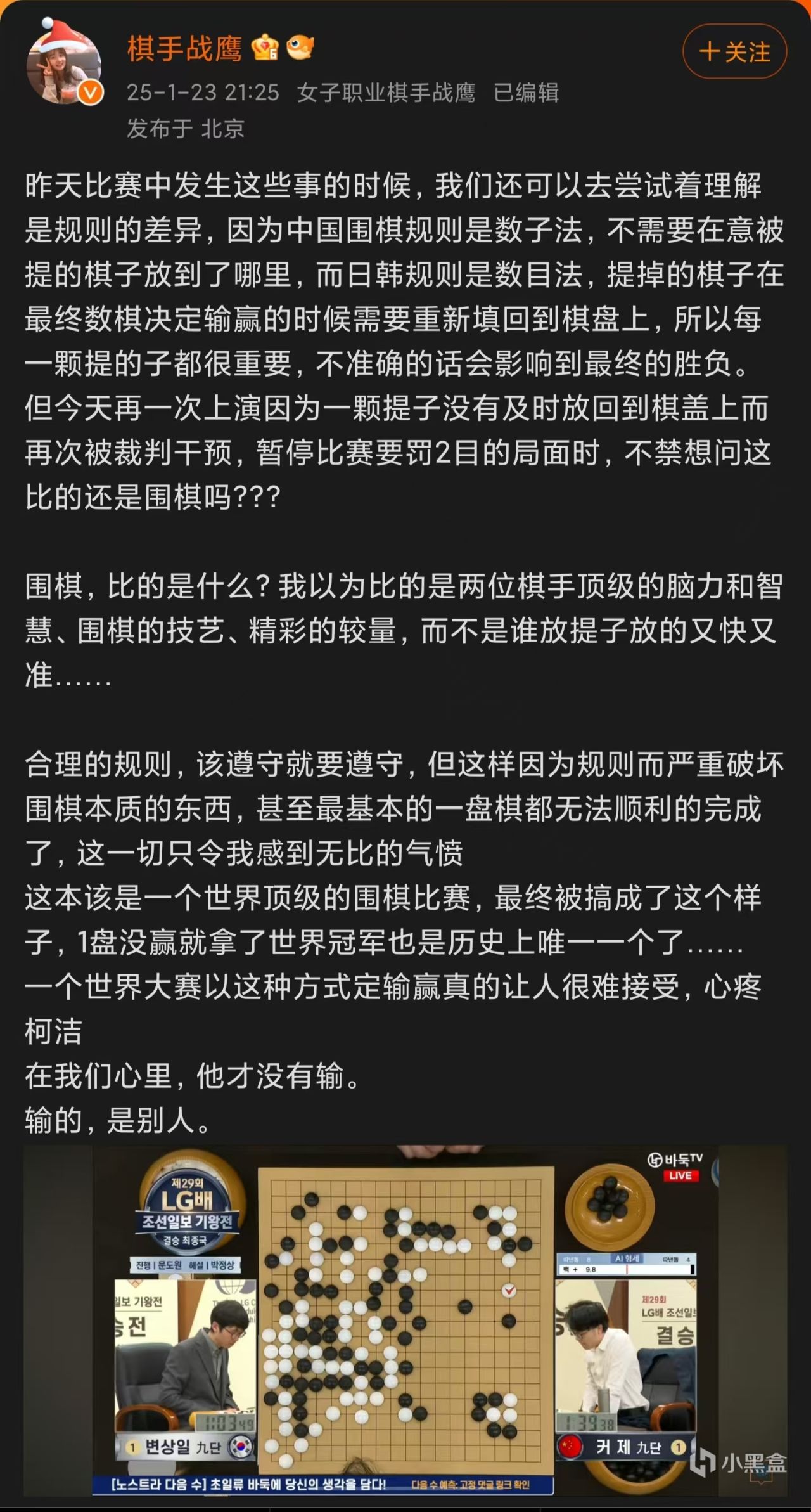This screenshot has width=811, height=1512.
Task: Open 棋手战鹰's profile avatar
Action: (x=65, y=65)
